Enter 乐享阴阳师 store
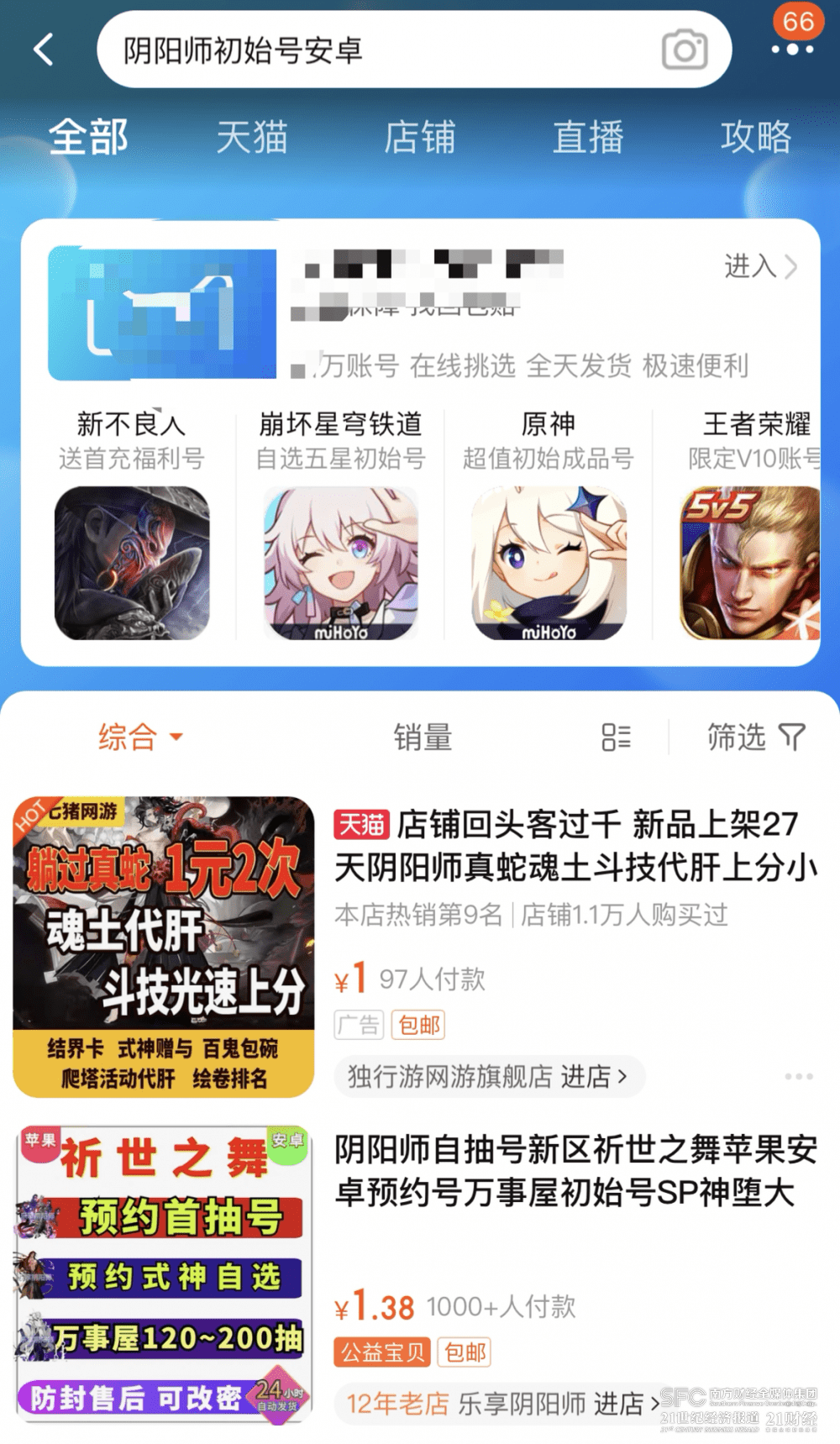Screen dimensions: 840x1444 [x=504, y=1404]
